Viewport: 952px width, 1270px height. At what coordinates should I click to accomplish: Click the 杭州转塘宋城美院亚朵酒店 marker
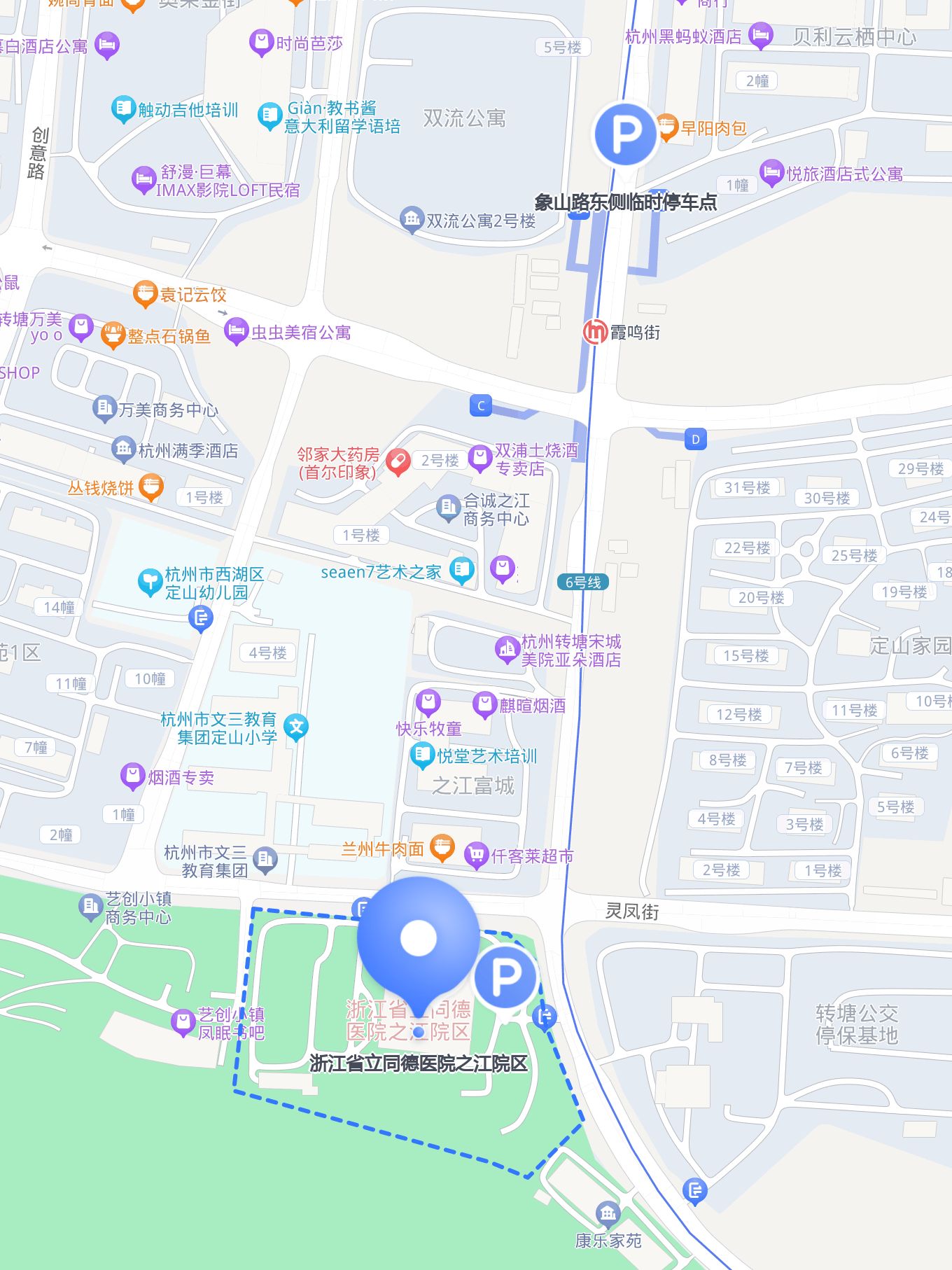(506, 648)
